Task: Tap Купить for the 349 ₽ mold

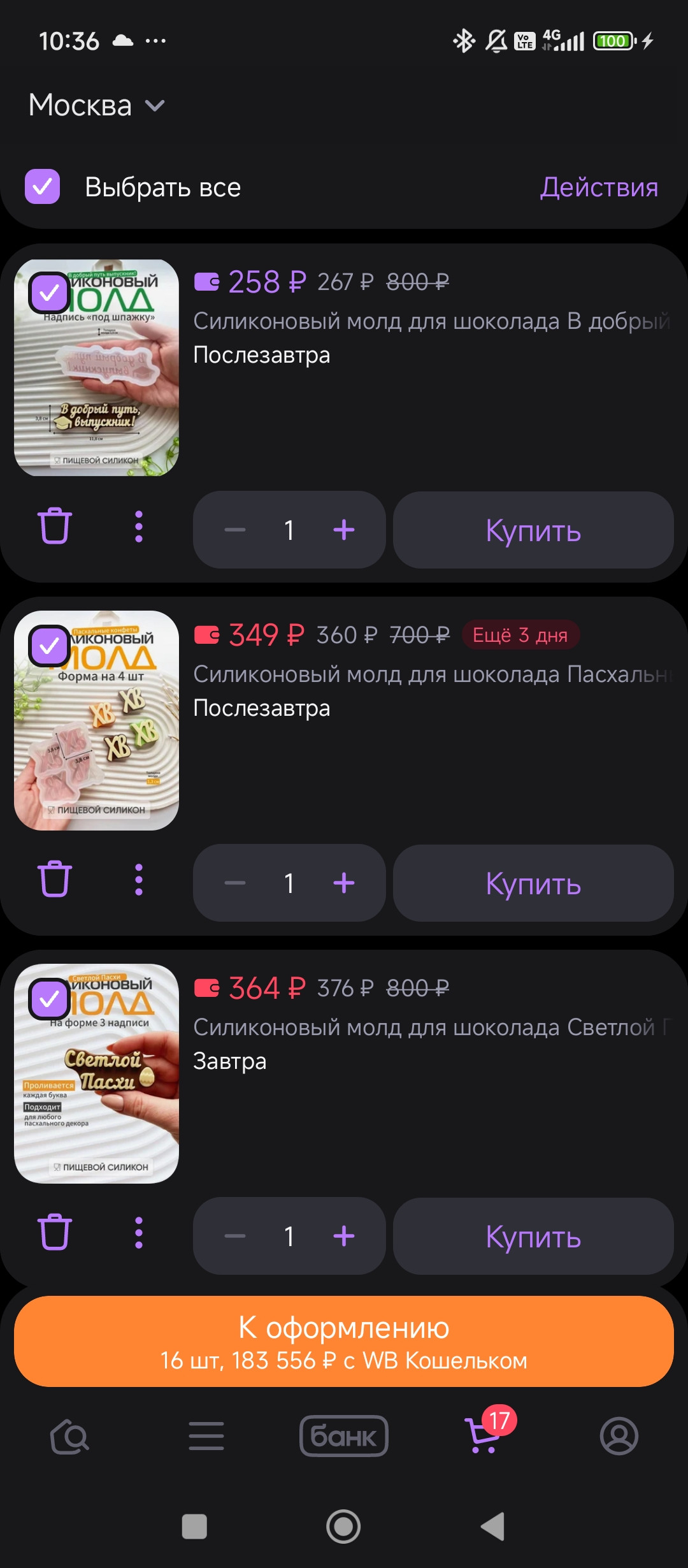Action: pyautogui.click(x=533, y=883)
